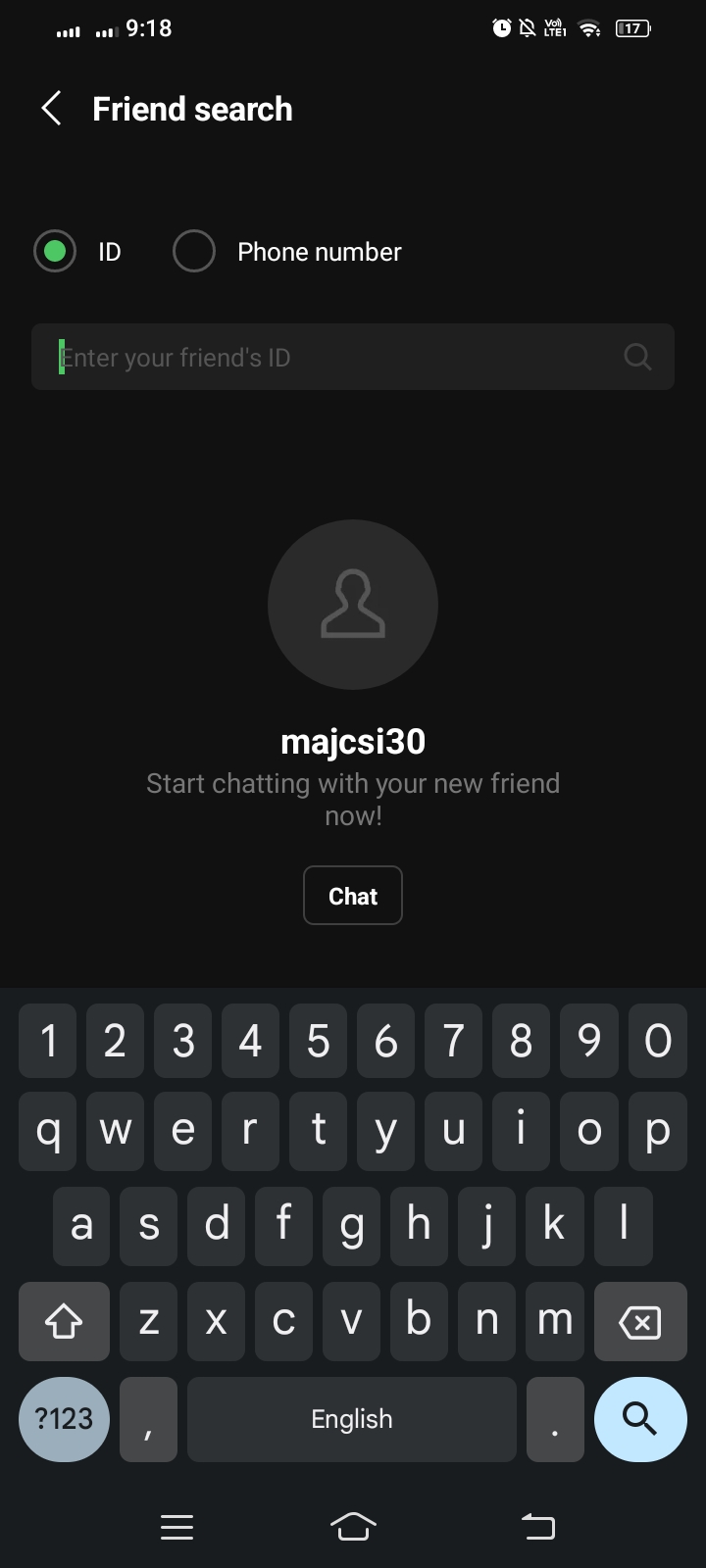Go back from Friend search
This screenshot has height=1568, width=706.
52,109
